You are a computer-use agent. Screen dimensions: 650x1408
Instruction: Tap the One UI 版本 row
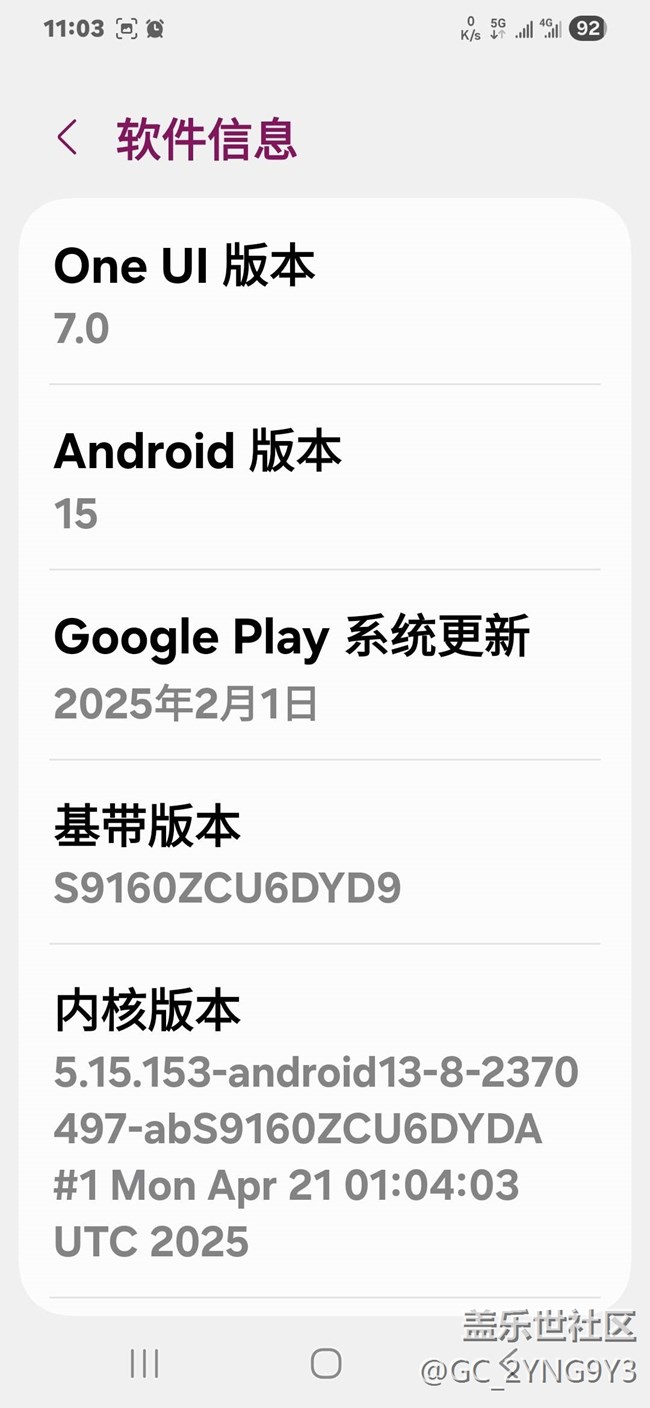tap(325, 292)
